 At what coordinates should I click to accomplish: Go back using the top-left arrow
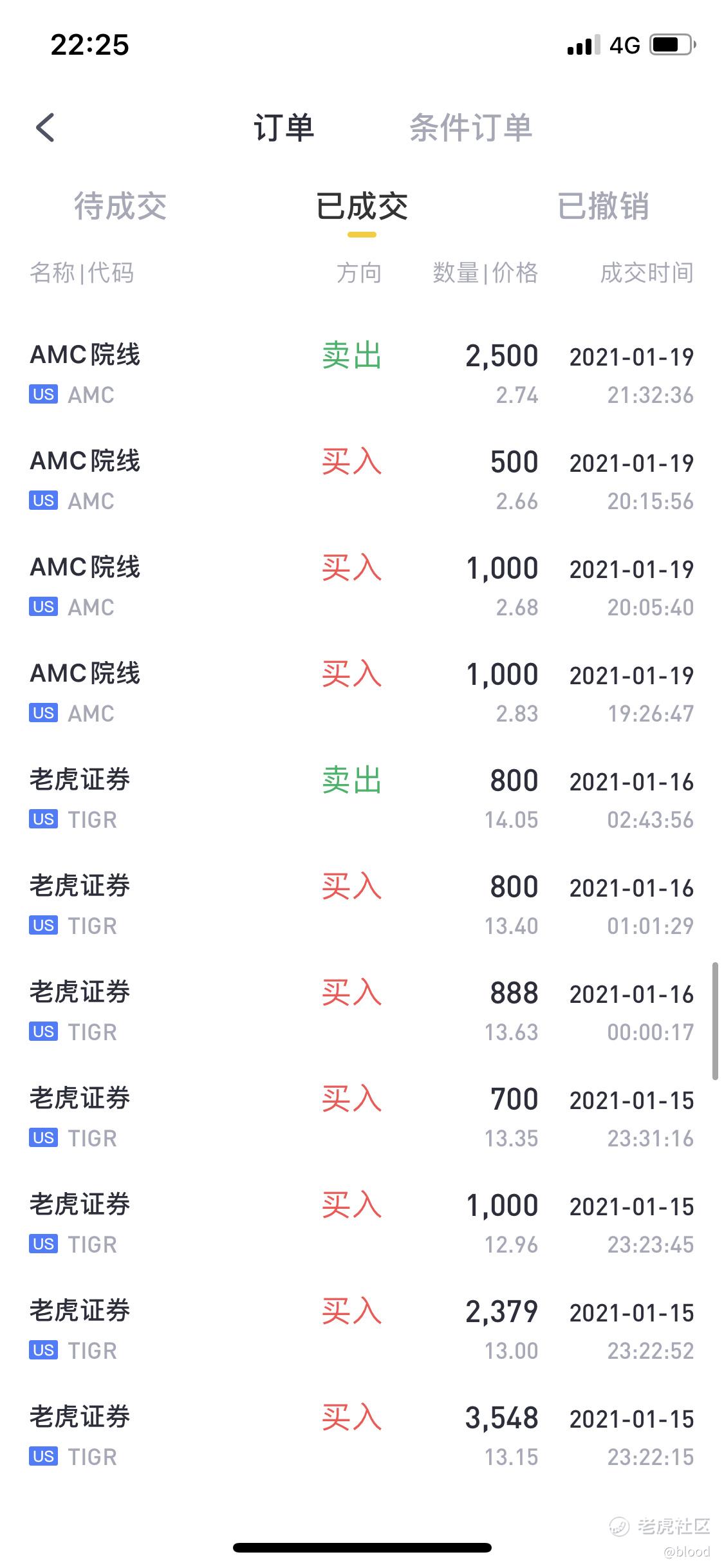pyautogui.click(x=45, y=127)
